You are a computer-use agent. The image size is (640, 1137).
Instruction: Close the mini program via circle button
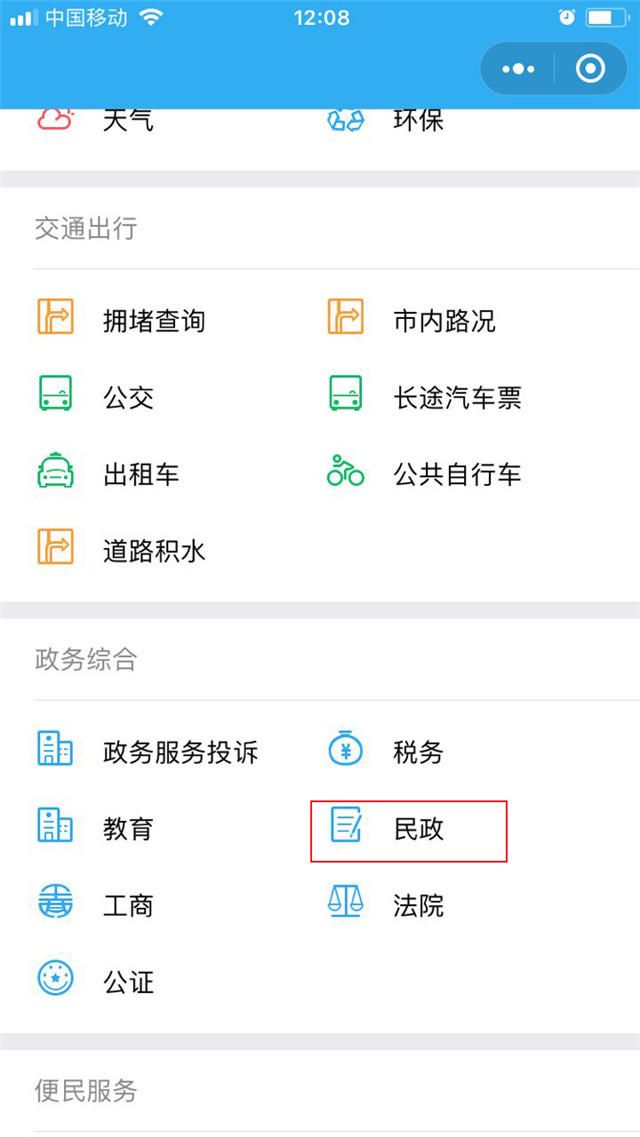tap(590, 69)
